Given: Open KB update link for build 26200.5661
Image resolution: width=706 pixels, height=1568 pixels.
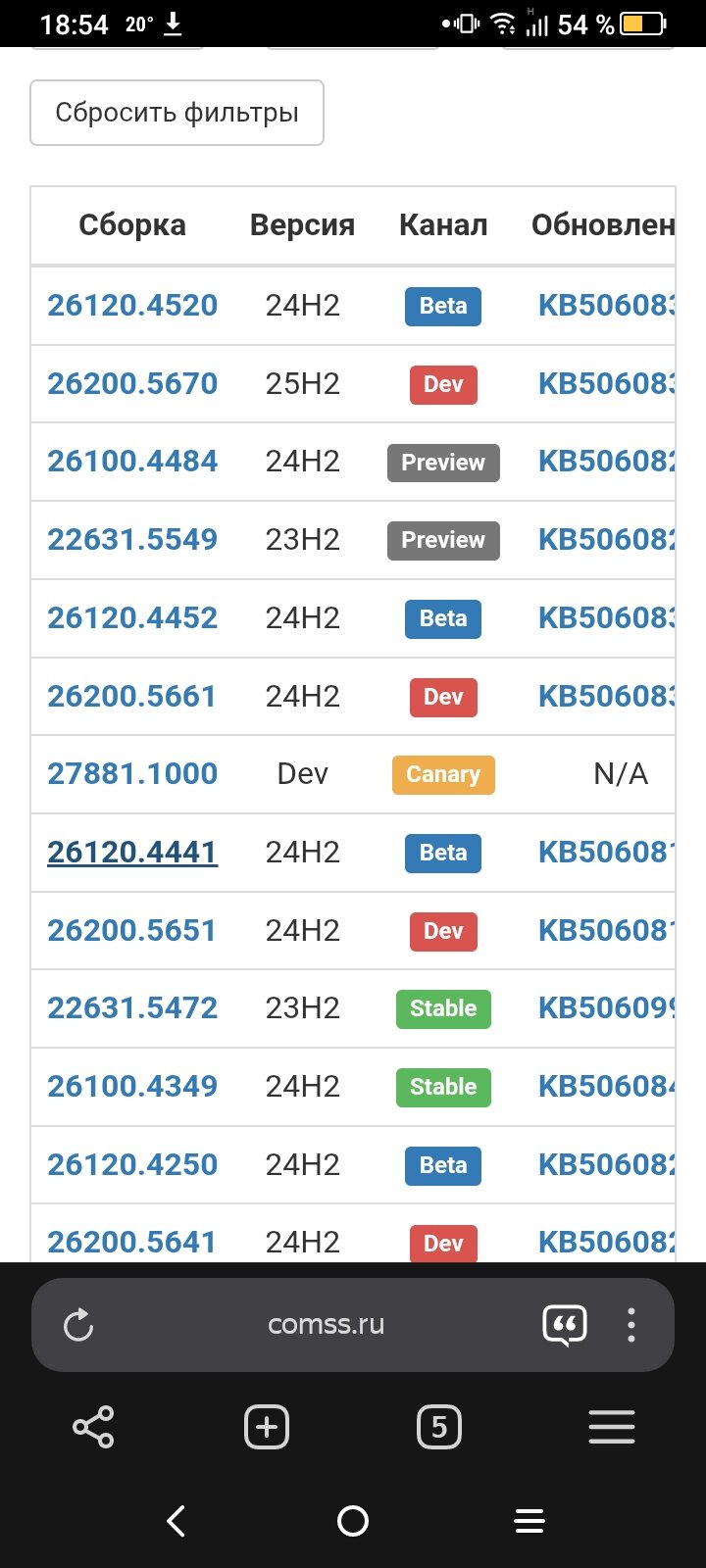Looking at the screenshot, I should (607, 696).
